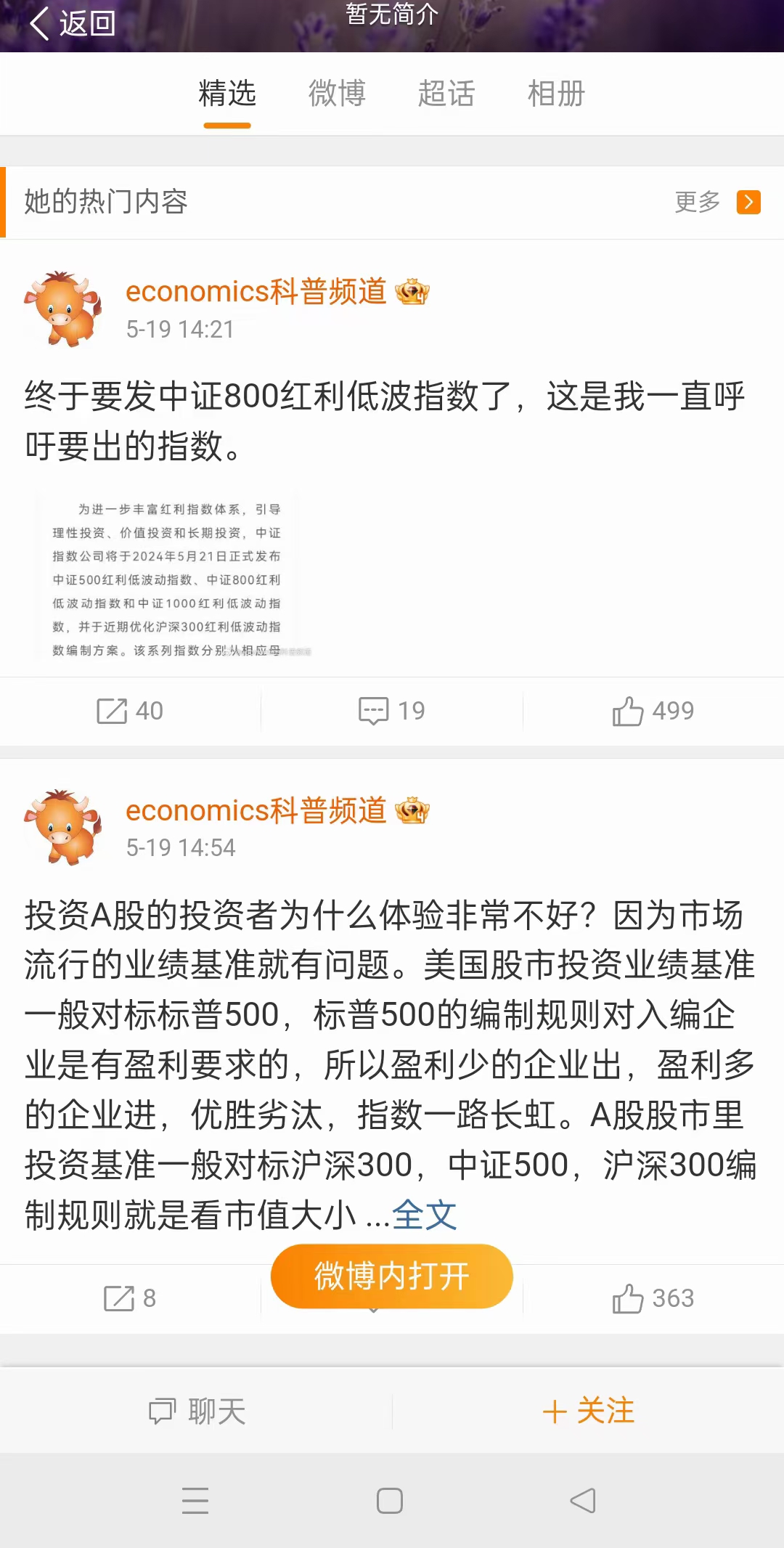Repost the 5-19 14:54 post
Screen dimensions: 784x1548
pos(130,1298)
